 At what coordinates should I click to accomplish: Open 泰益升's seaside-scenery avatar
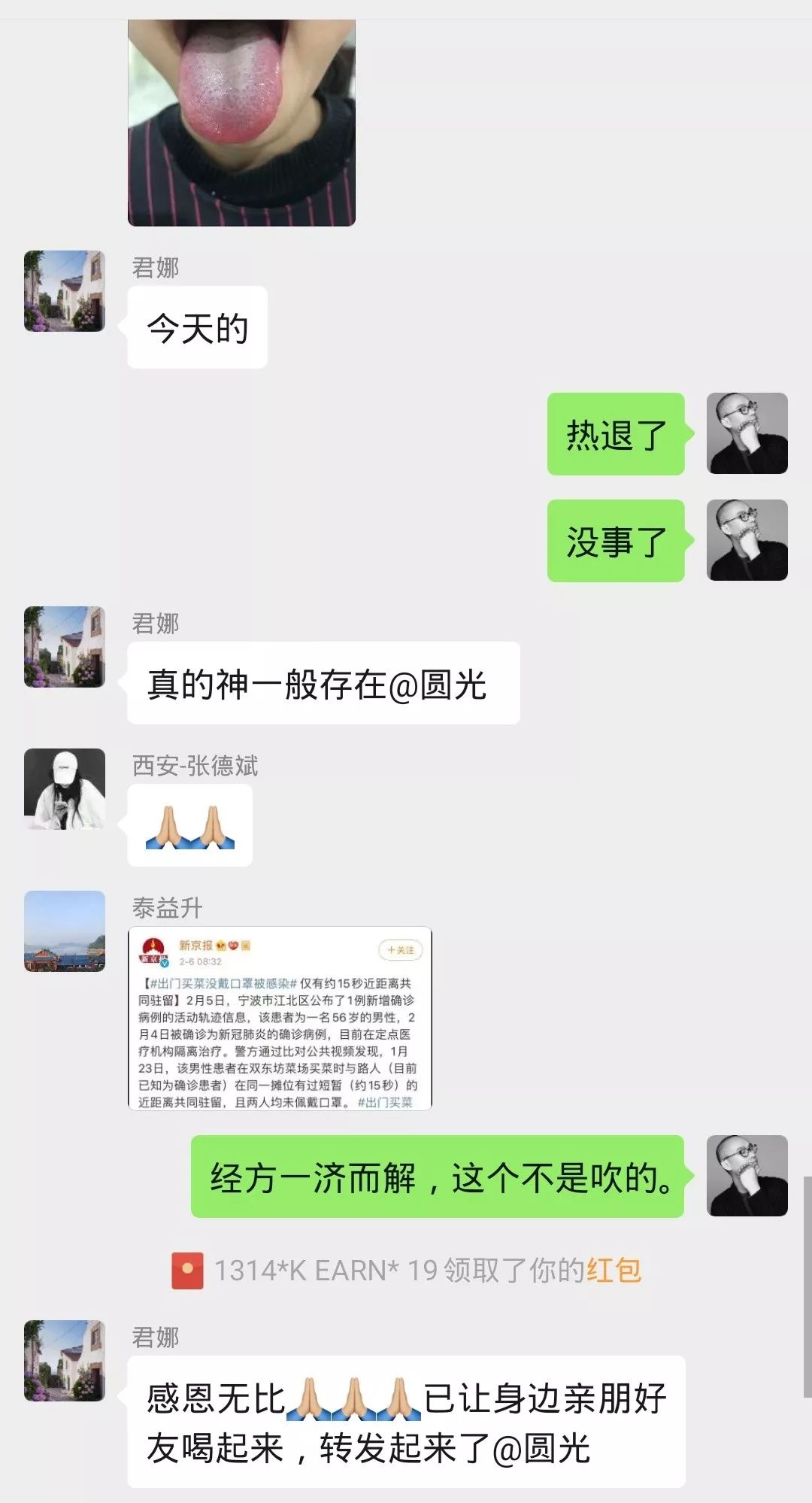click(x=64, y=933)
